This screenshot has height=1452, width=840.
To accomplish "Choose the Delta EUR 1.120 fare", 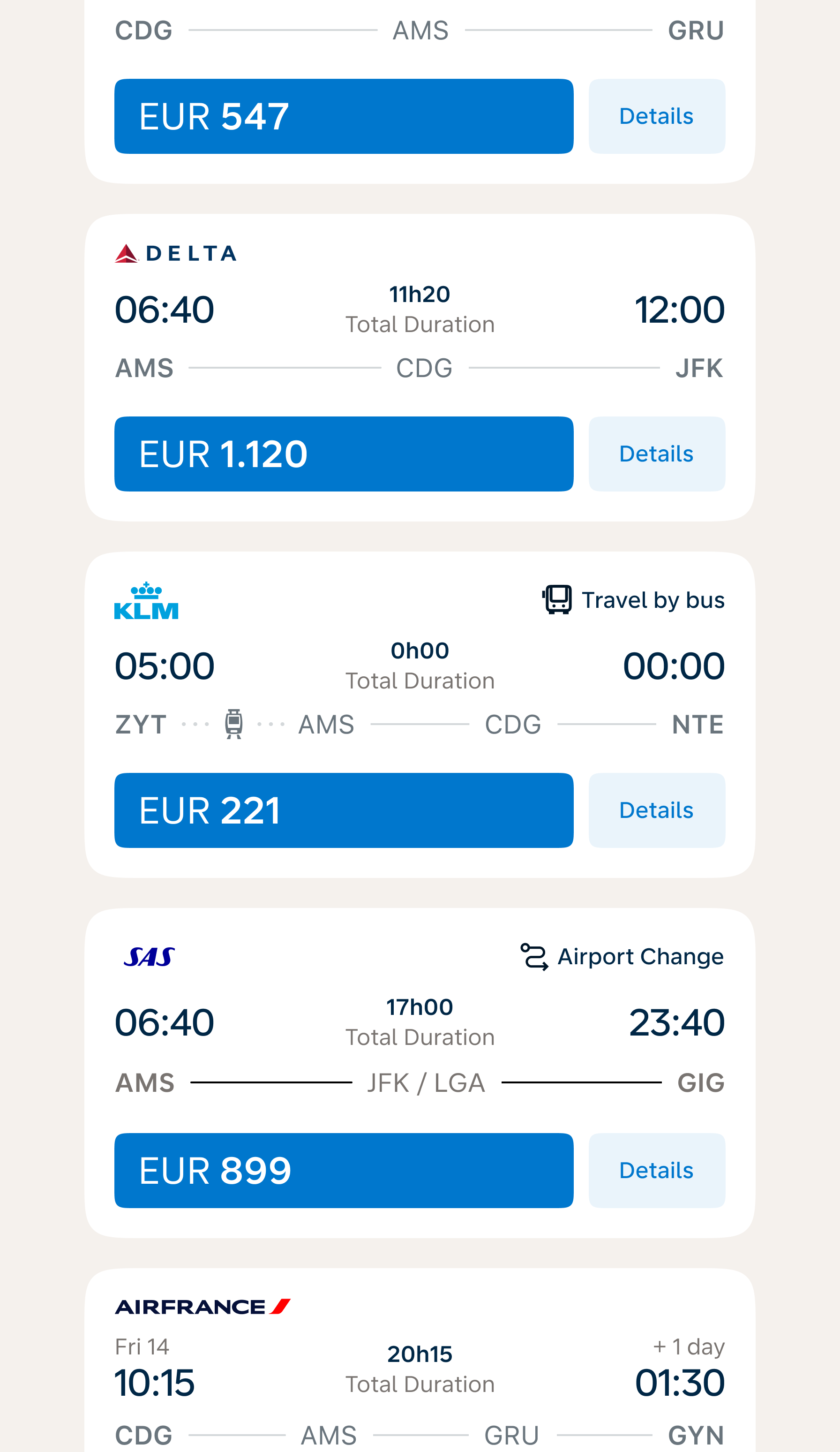I will (x=344, y=454).
